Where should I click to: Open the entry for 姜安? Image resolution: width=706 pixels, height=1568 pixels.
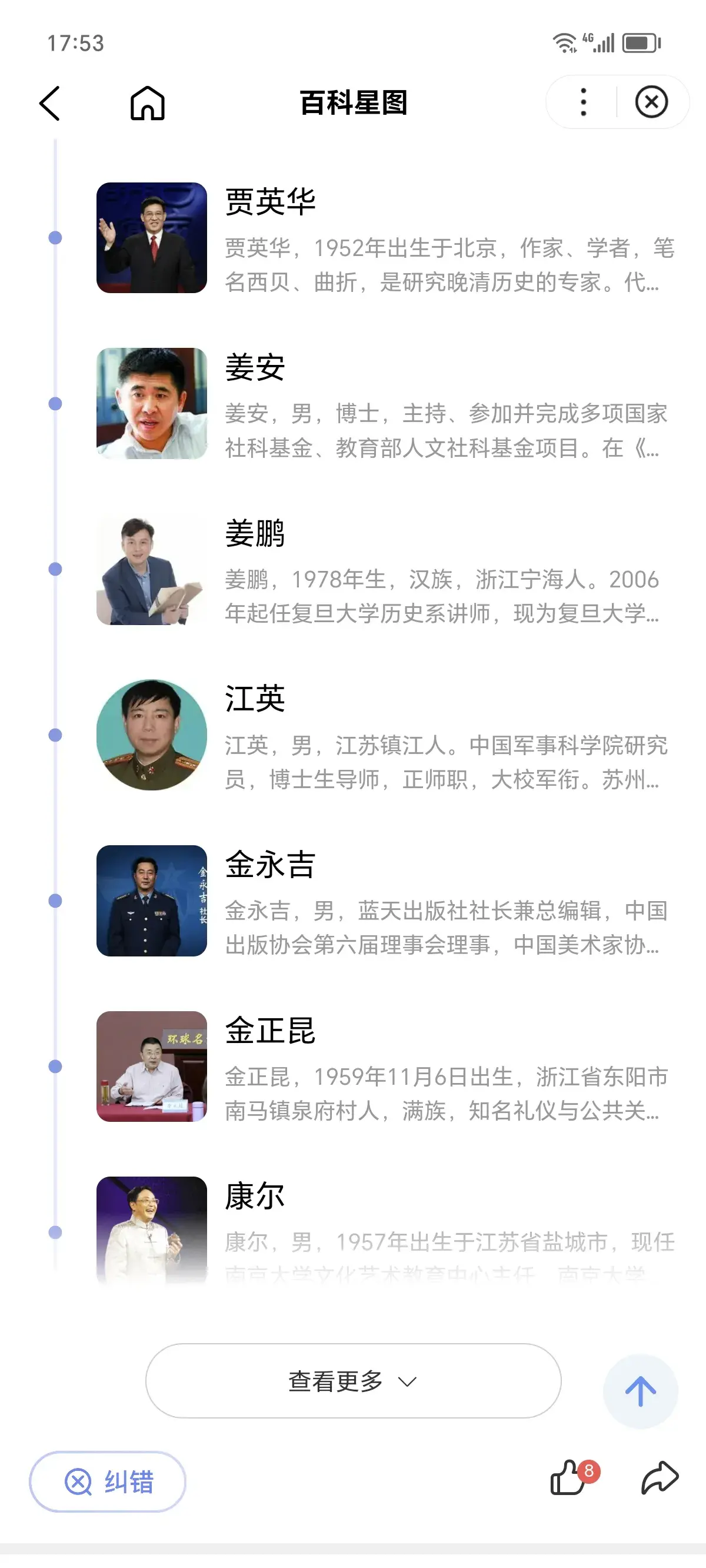(x=387, y=404)
